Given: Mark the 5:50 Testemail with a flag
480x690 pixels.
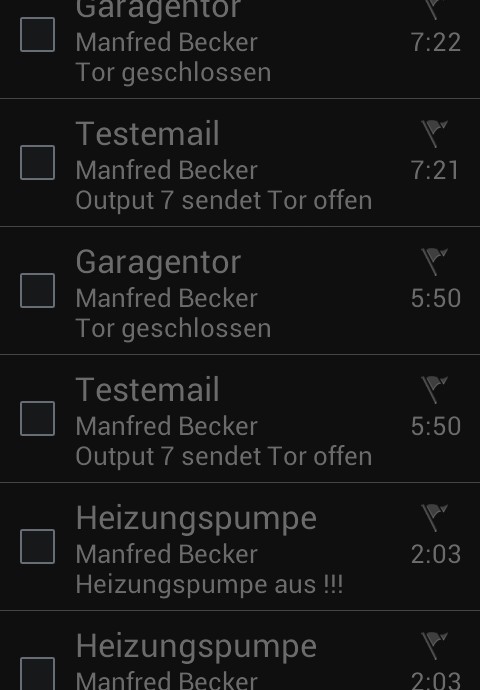Looking at the screenshot, I should pyautogui.click(x=434, y=389).
